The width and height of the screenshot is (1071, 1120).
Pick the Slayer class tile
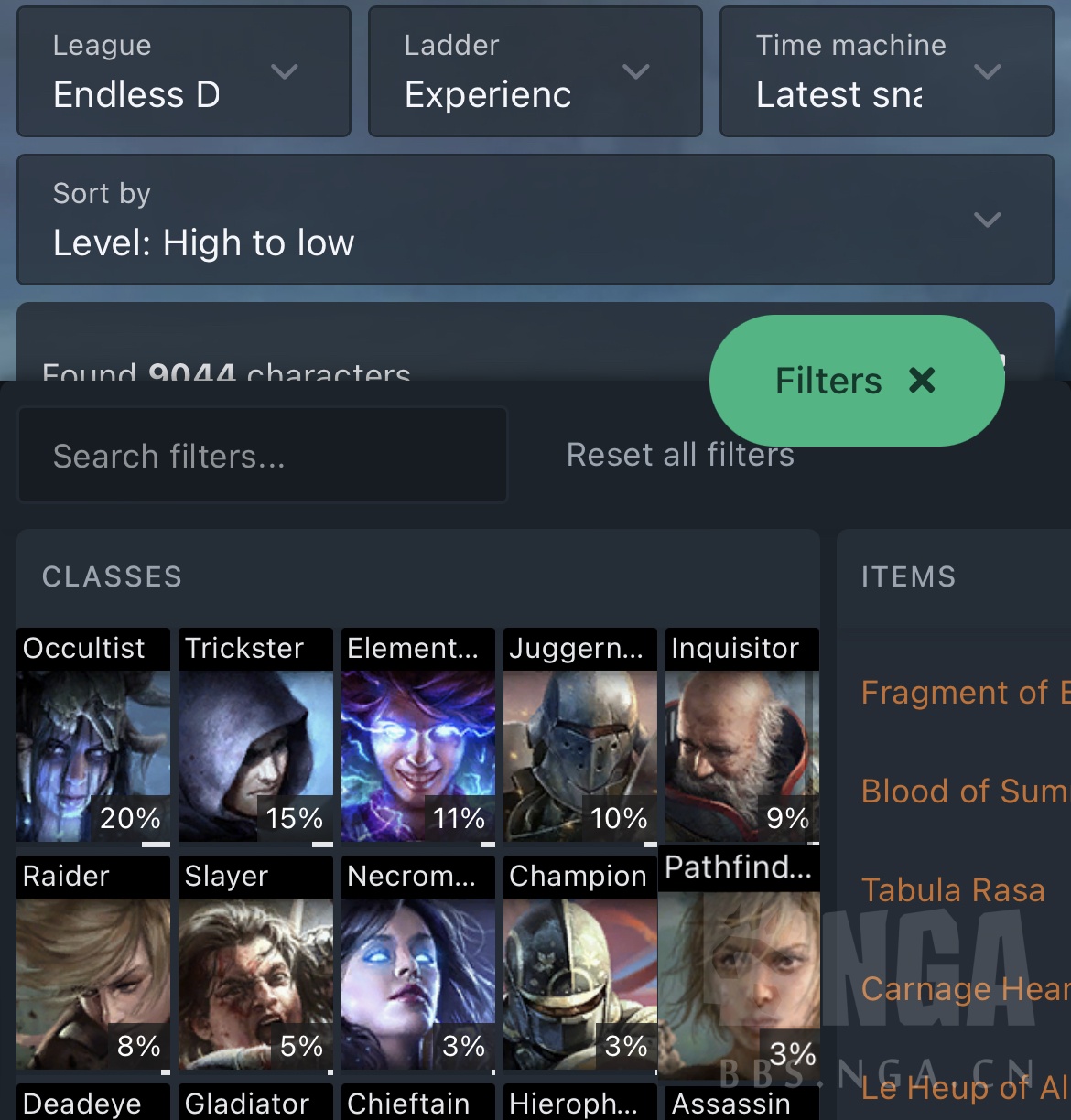[x=255, y=963]
